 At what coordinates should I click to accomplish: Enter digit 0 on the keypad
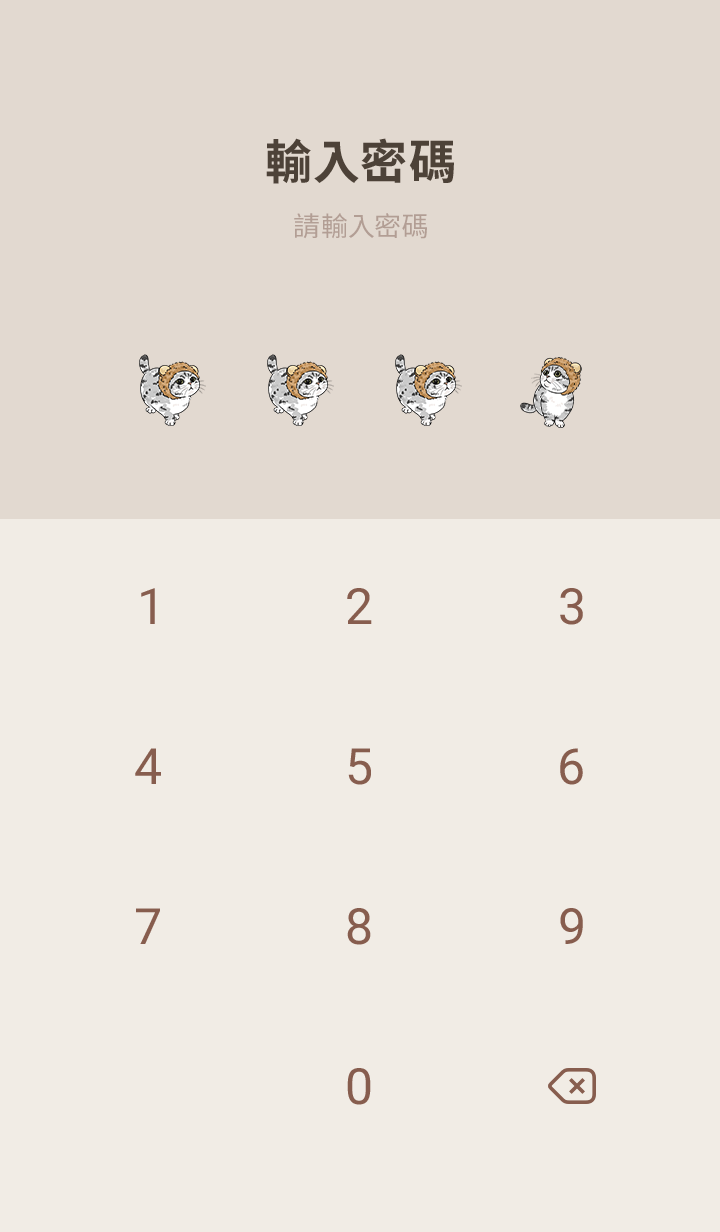pos(359,1087)
